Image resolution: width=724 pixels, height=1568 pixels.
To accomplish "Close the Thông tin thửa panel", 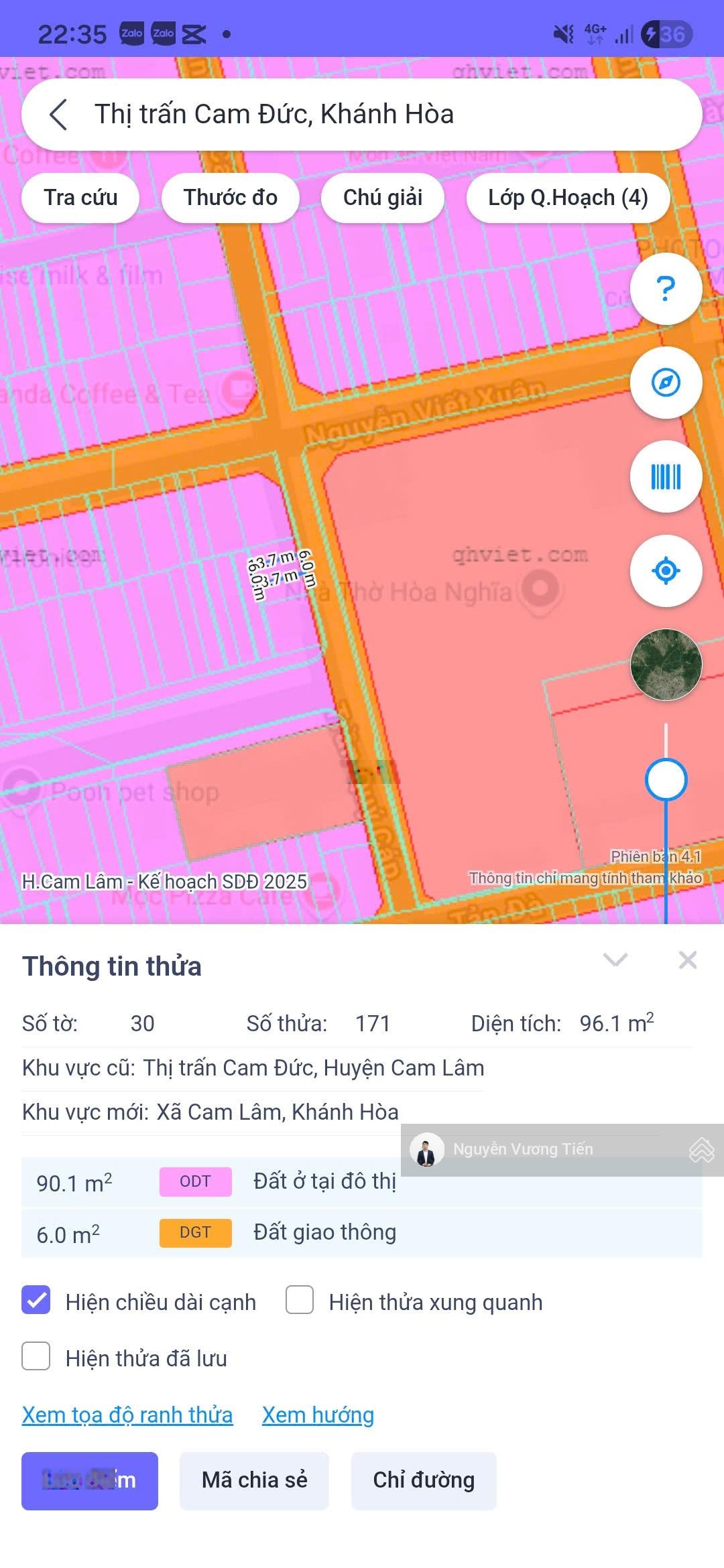I will [688, 960].
